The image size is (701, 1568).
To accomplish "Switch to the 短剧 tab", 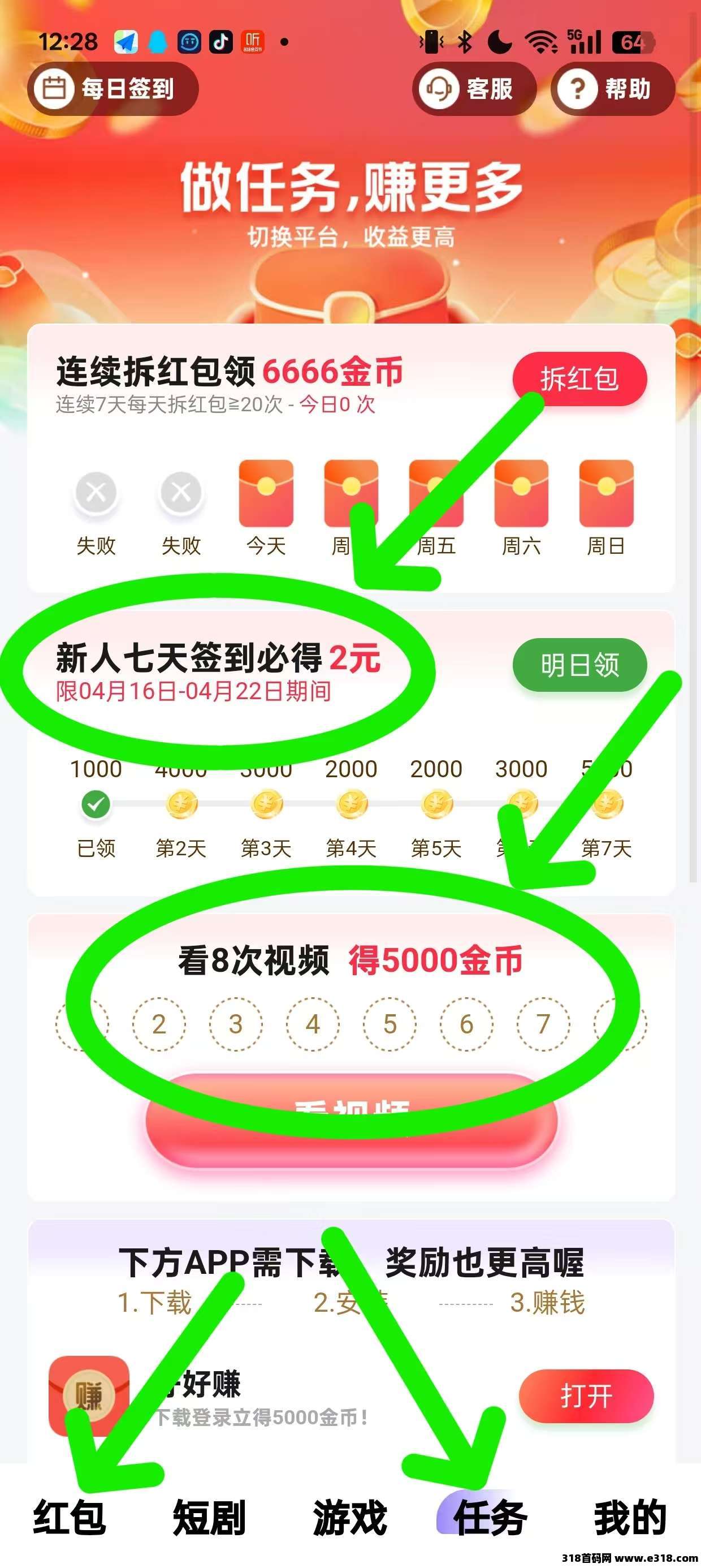I will click(209, 1518).
